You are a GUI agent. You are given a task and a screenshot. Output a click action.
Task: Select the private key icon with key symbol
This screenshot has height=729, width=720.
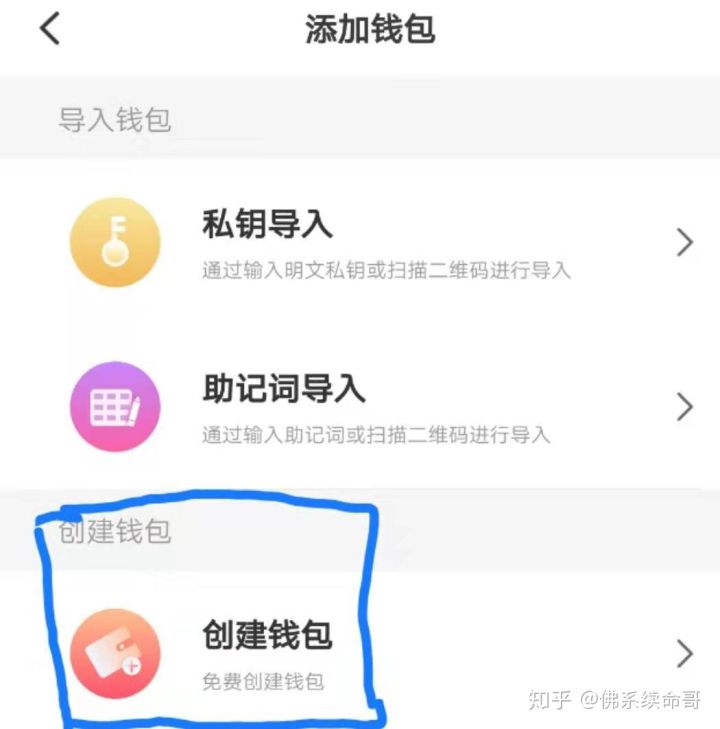click(114, 240)
